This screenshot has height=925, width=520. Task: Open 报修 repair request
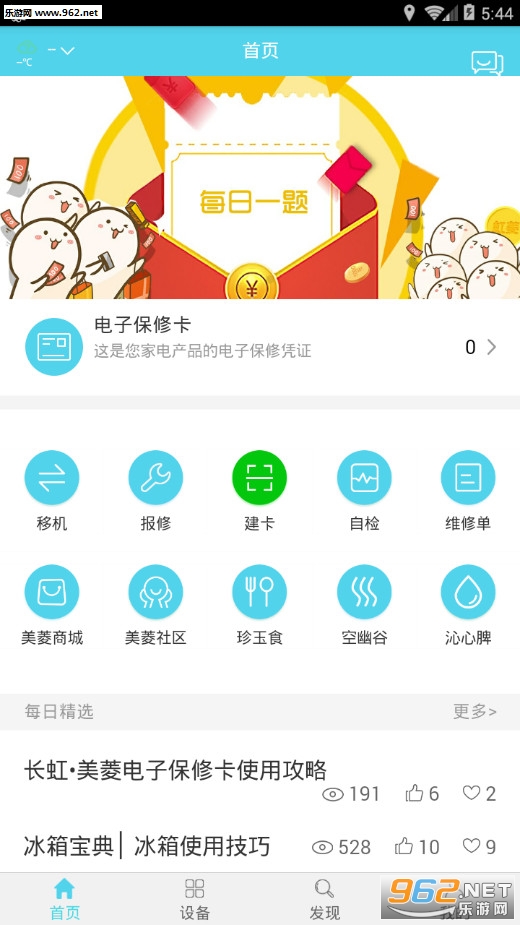(156, 490)
